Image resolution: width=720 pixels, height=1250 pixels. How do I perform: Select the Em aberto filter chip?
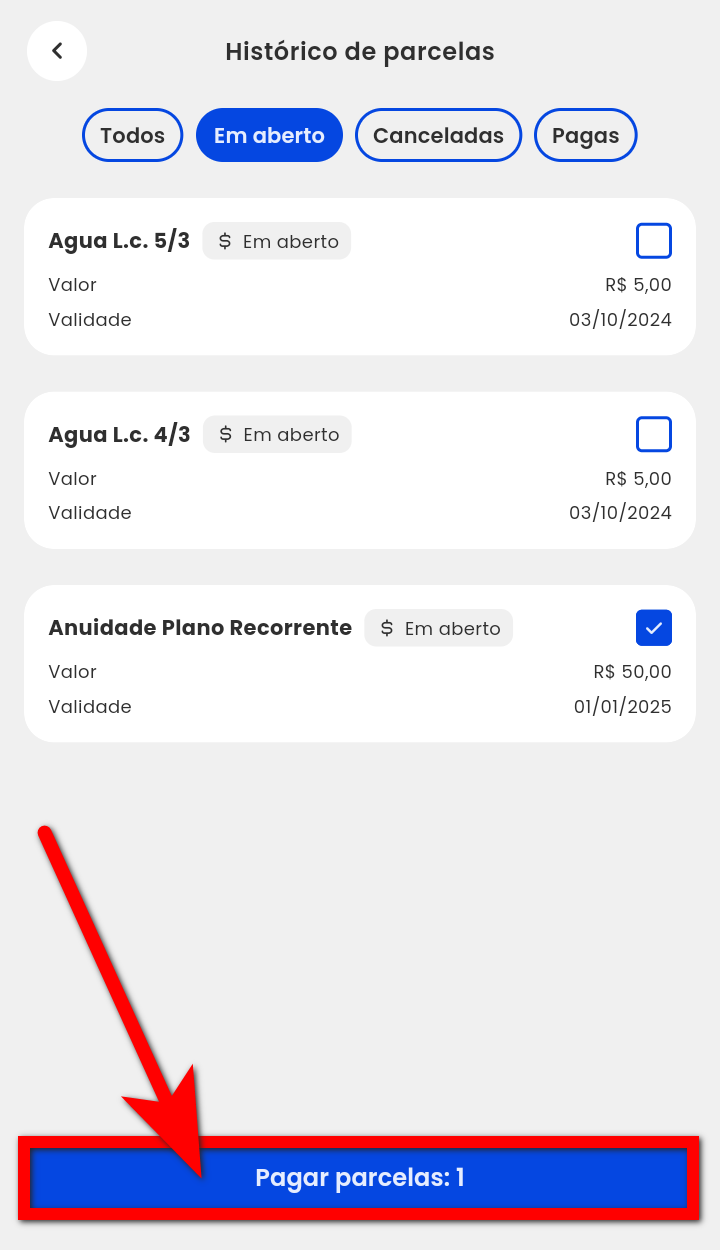click(x=269, y=135)
